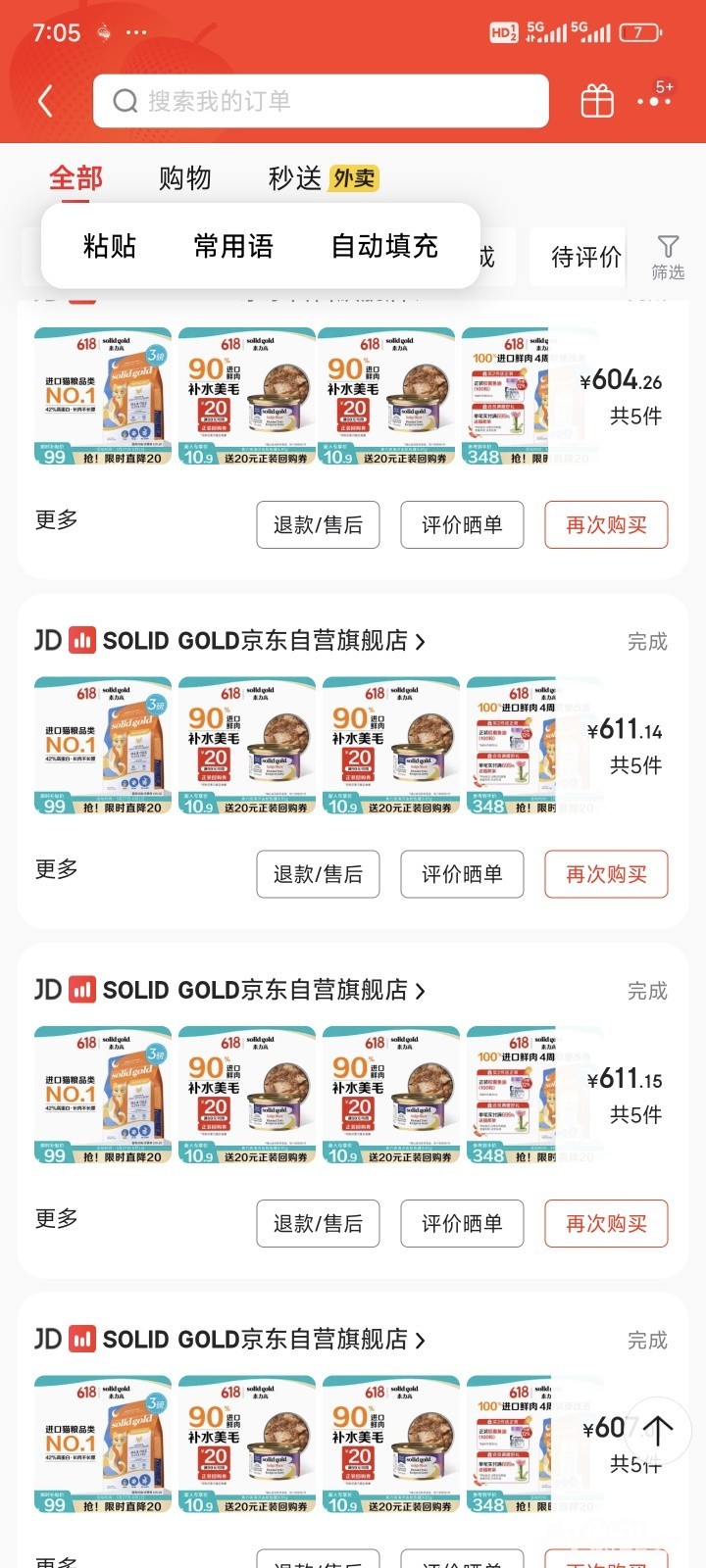Filter orders by 待评价
Image resolution: width=706 pixels, height=1568 pixels.
pyautogui.click(x=585, y=257)
